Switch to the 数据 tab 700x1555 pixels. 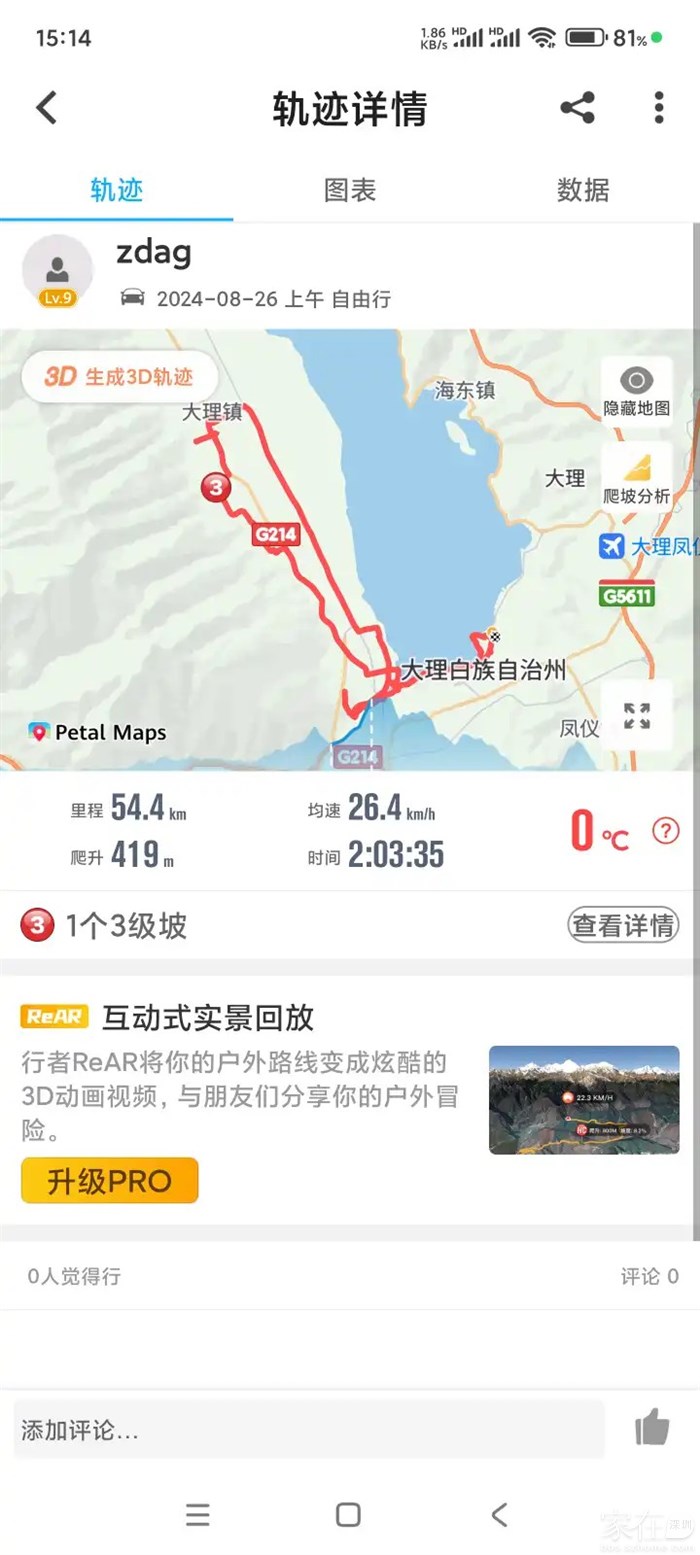pyautogui.click(x=582, y=190)
